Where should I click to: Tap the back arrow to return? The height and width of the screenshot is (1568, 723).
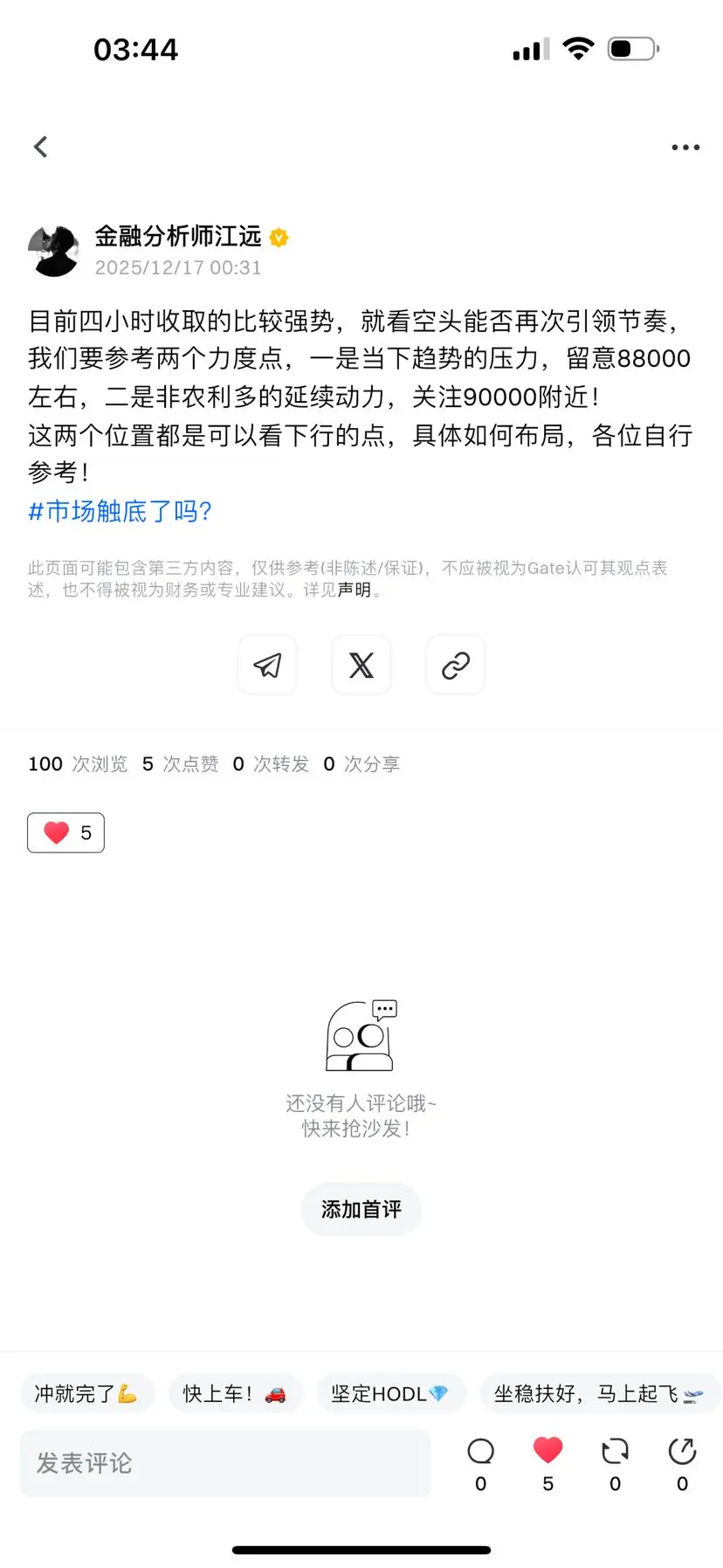[40, 147]
